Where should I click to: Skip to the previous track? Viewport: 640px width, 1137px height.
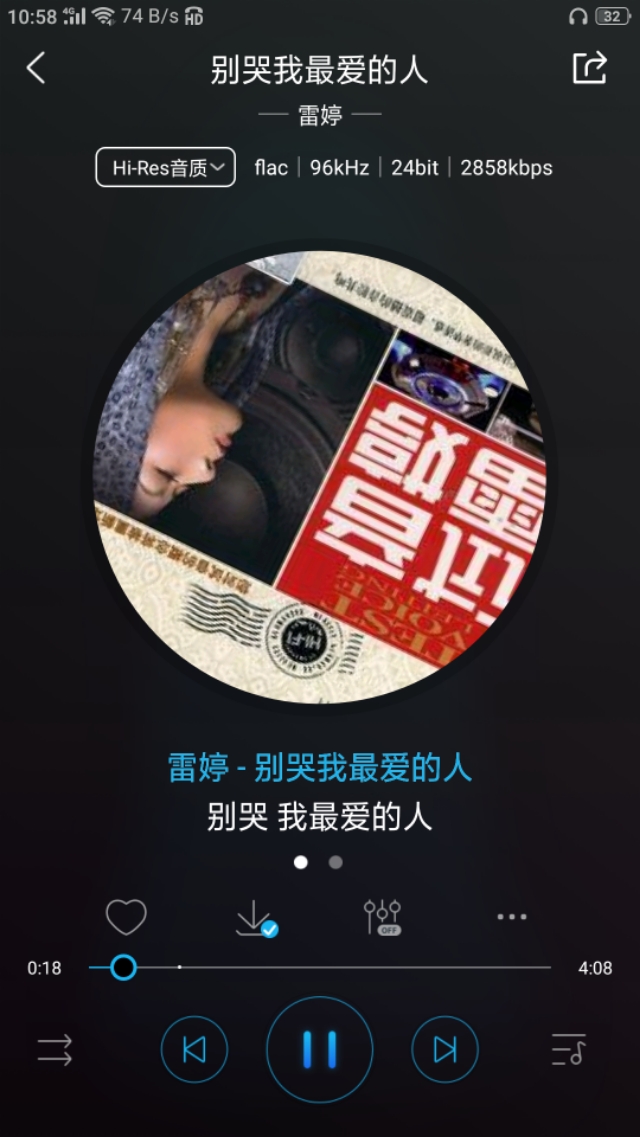coord(194,1049)
